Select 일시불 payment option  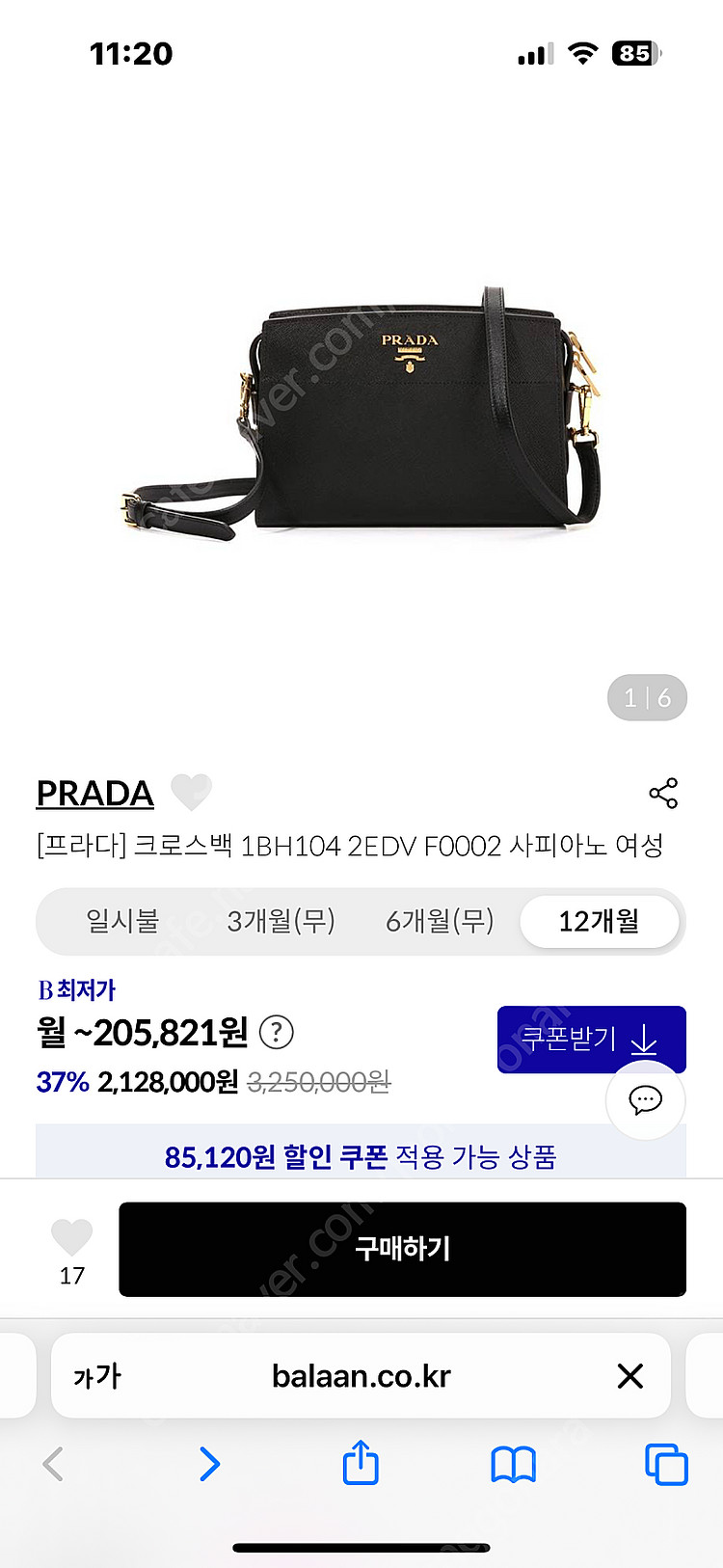123,922
